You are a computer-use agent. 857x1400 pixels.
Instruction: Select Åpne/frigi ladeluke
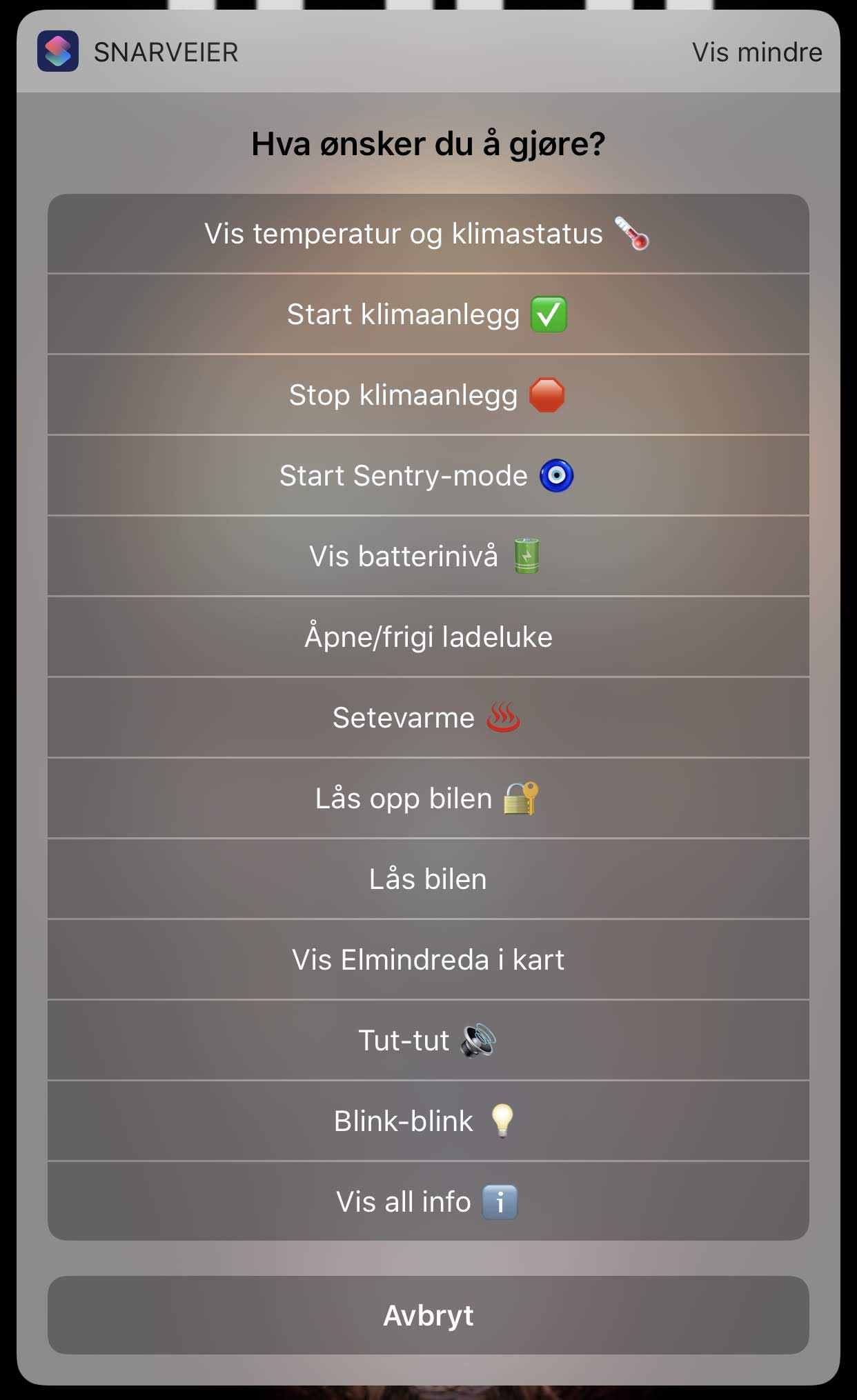tap(428, 637)
